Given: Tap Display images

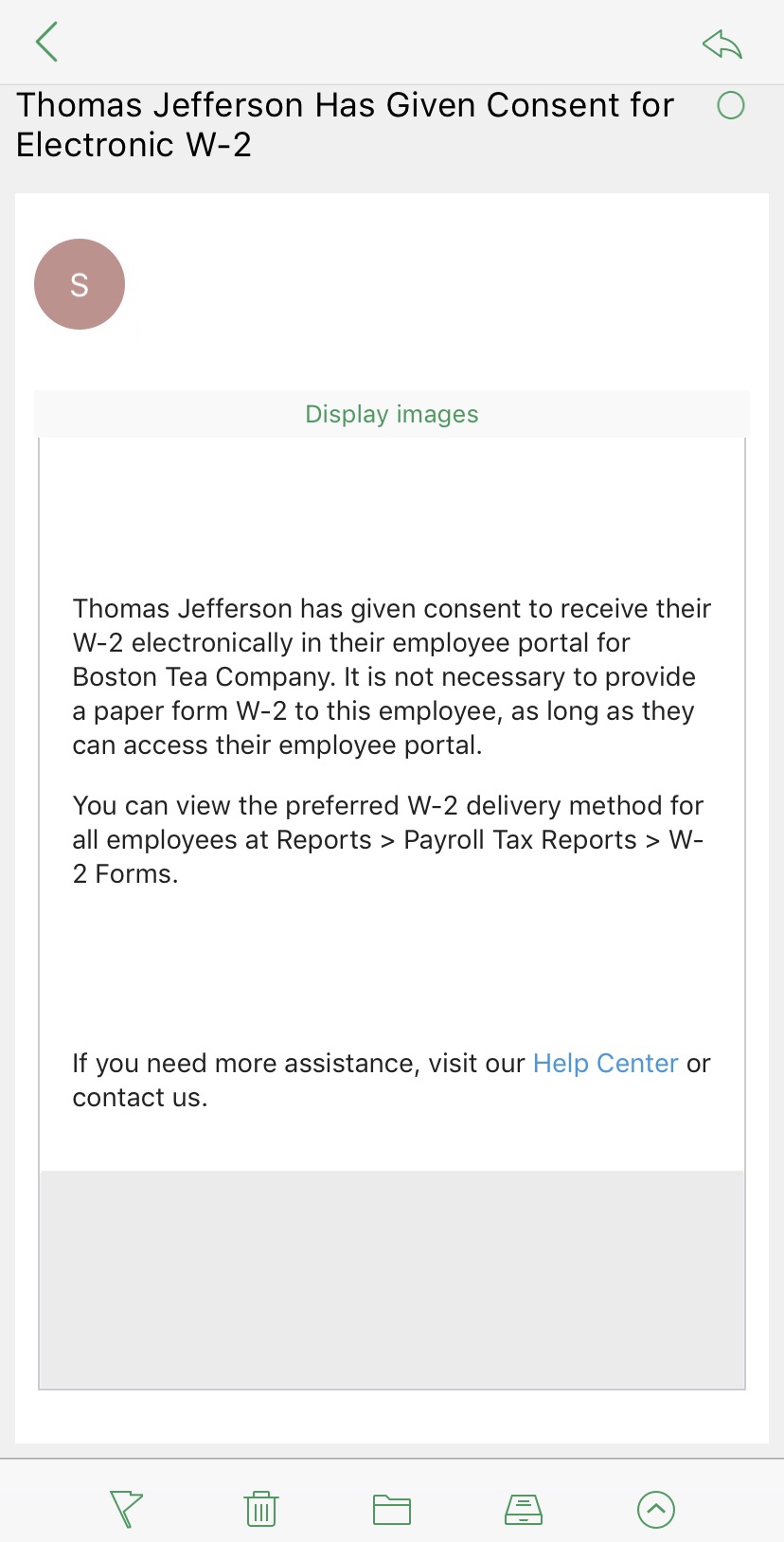Looking at the screenshot, I should (x=392, y=414).
